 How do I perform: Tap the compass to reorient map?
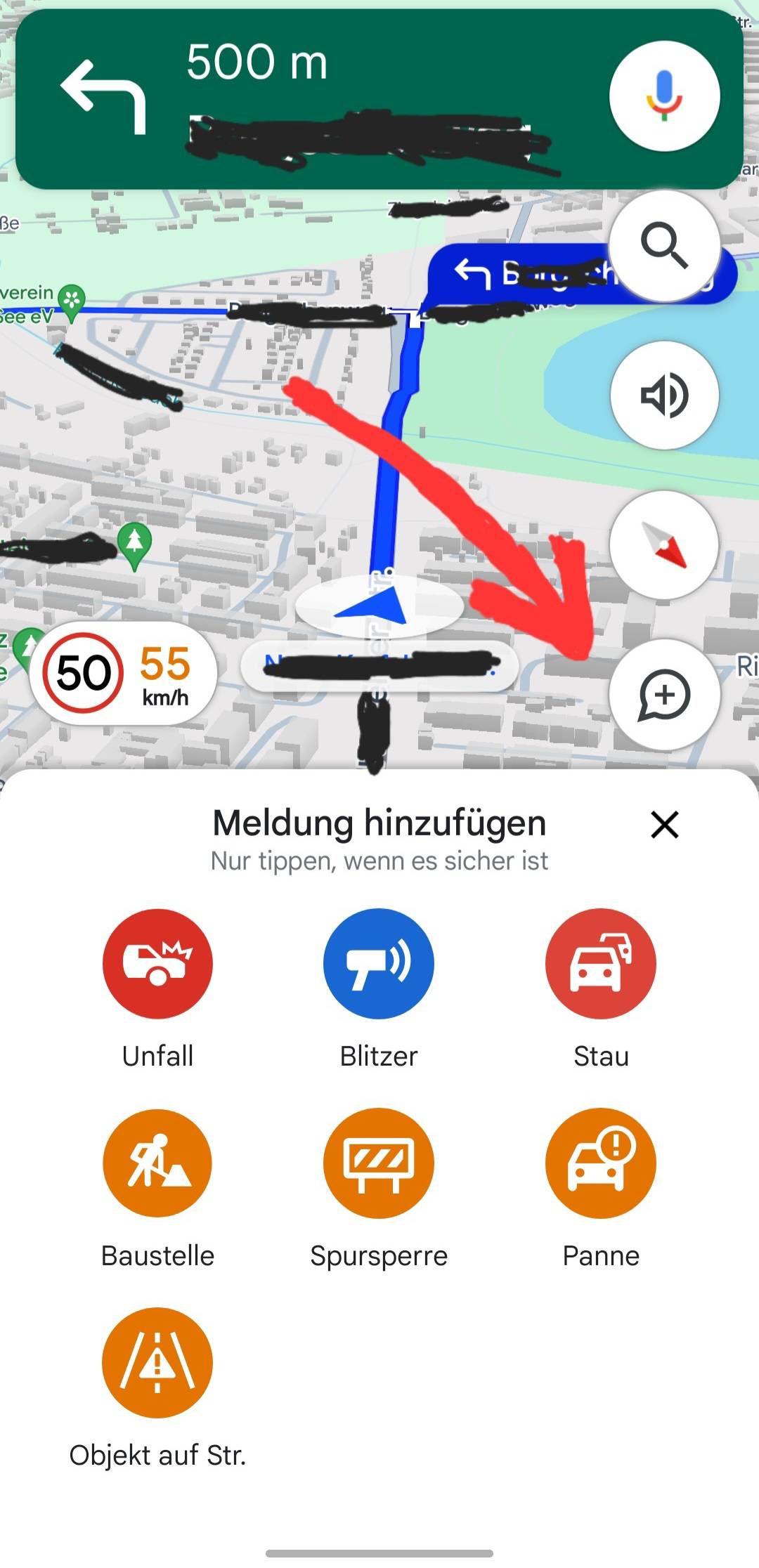(x=664, y=545)
